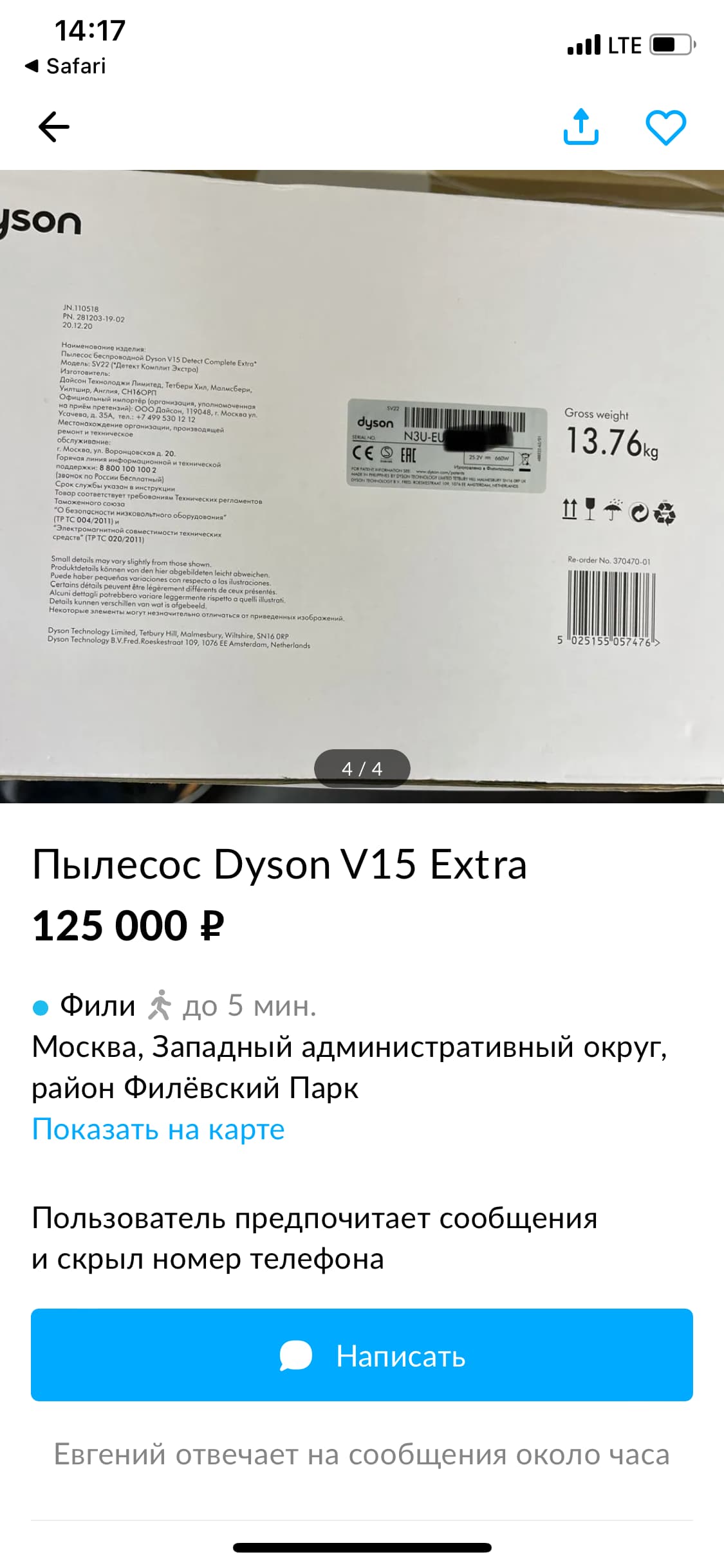Screen dimensions: 724x1568
Task: Add listing to favorites with heart
Action: click(x=665, y=127)
